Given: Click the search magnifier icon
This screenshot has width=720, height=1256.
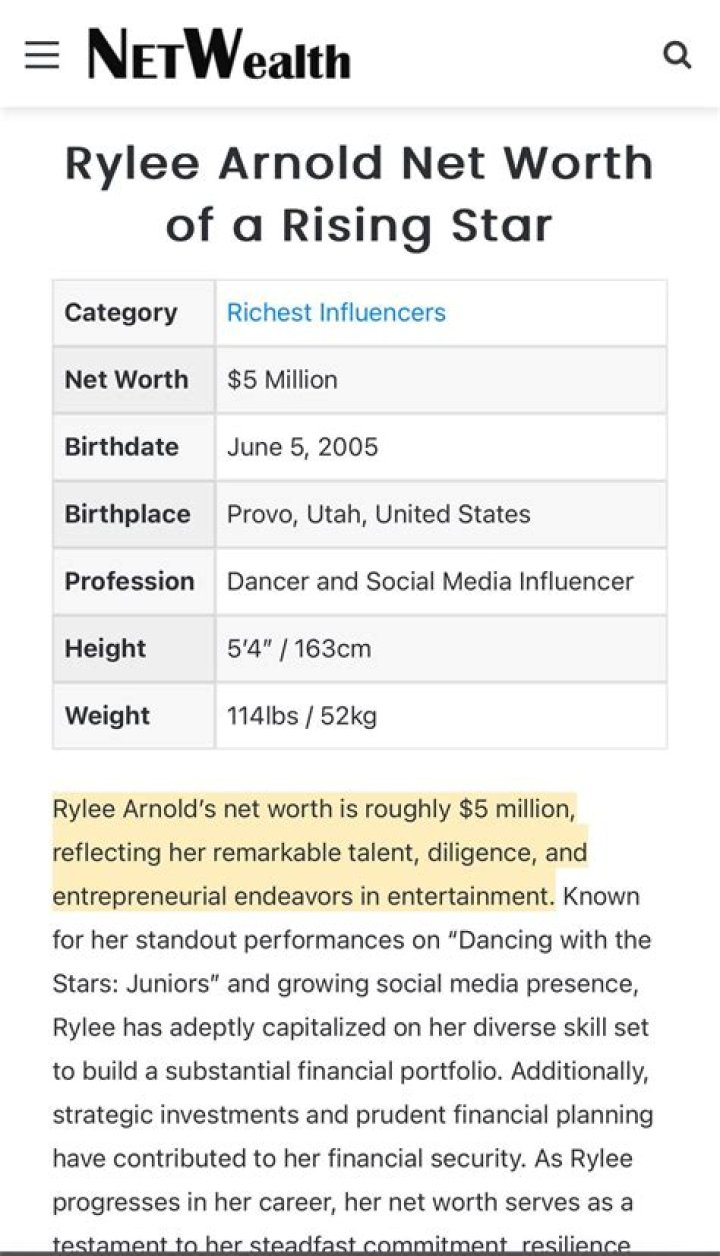Looking at the screenshot, I should tap(679, 55).
